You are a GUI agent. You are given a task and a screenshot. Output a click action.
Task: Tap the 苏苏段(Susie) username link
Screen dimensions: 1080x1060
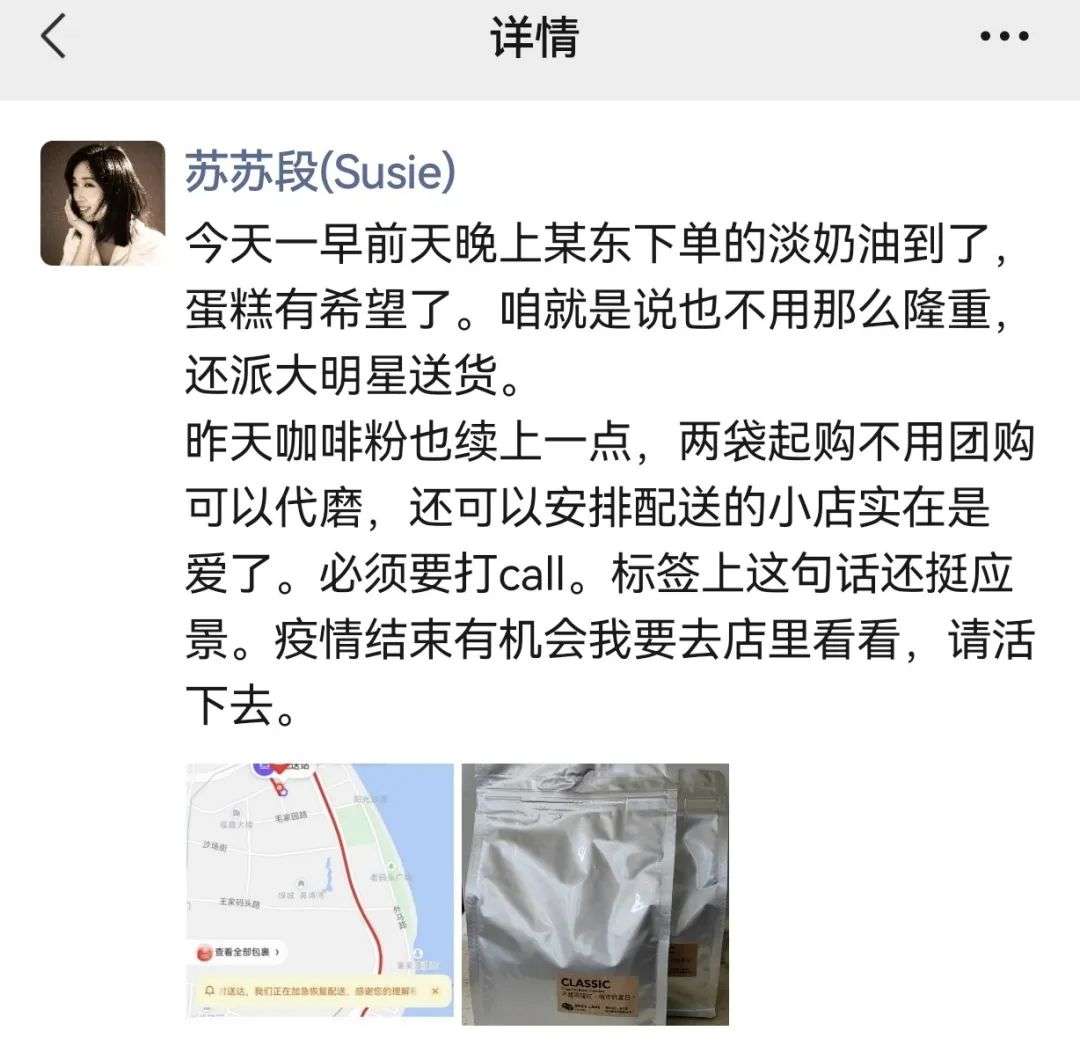320,171
